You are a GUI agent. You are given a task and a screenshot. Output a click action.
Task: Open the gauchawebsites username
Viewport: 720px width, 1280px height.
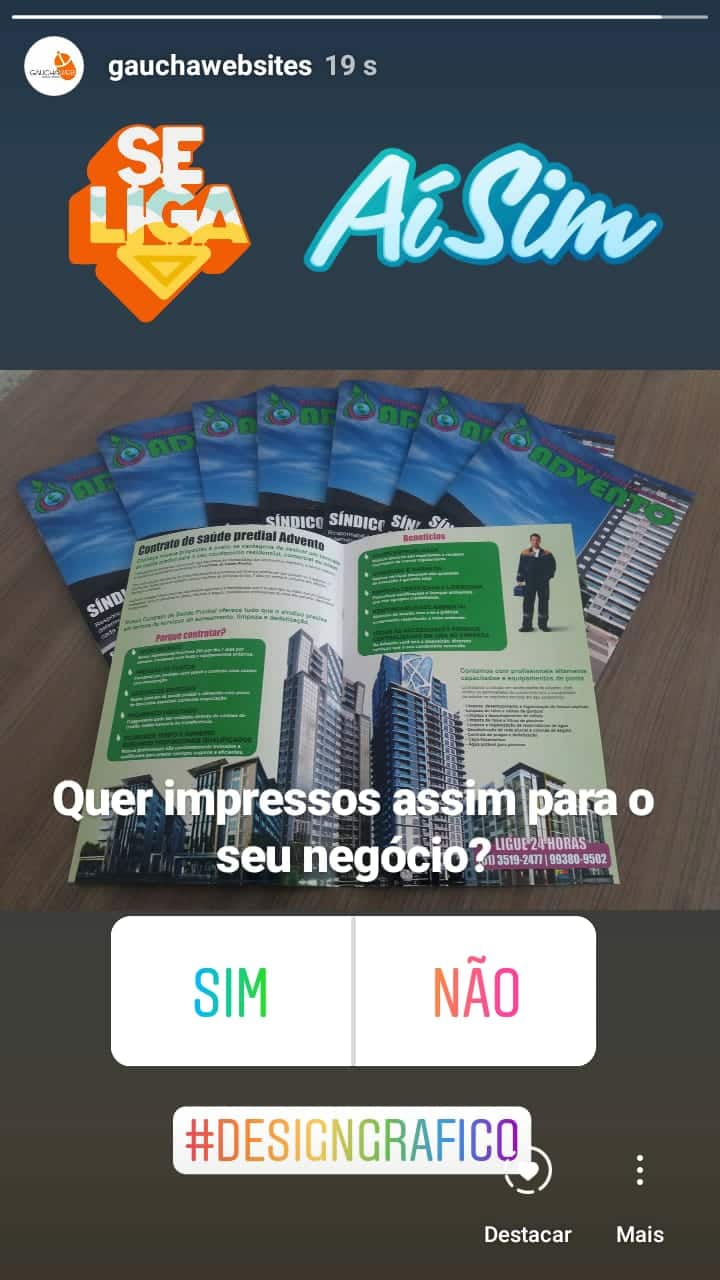(209, 67)
